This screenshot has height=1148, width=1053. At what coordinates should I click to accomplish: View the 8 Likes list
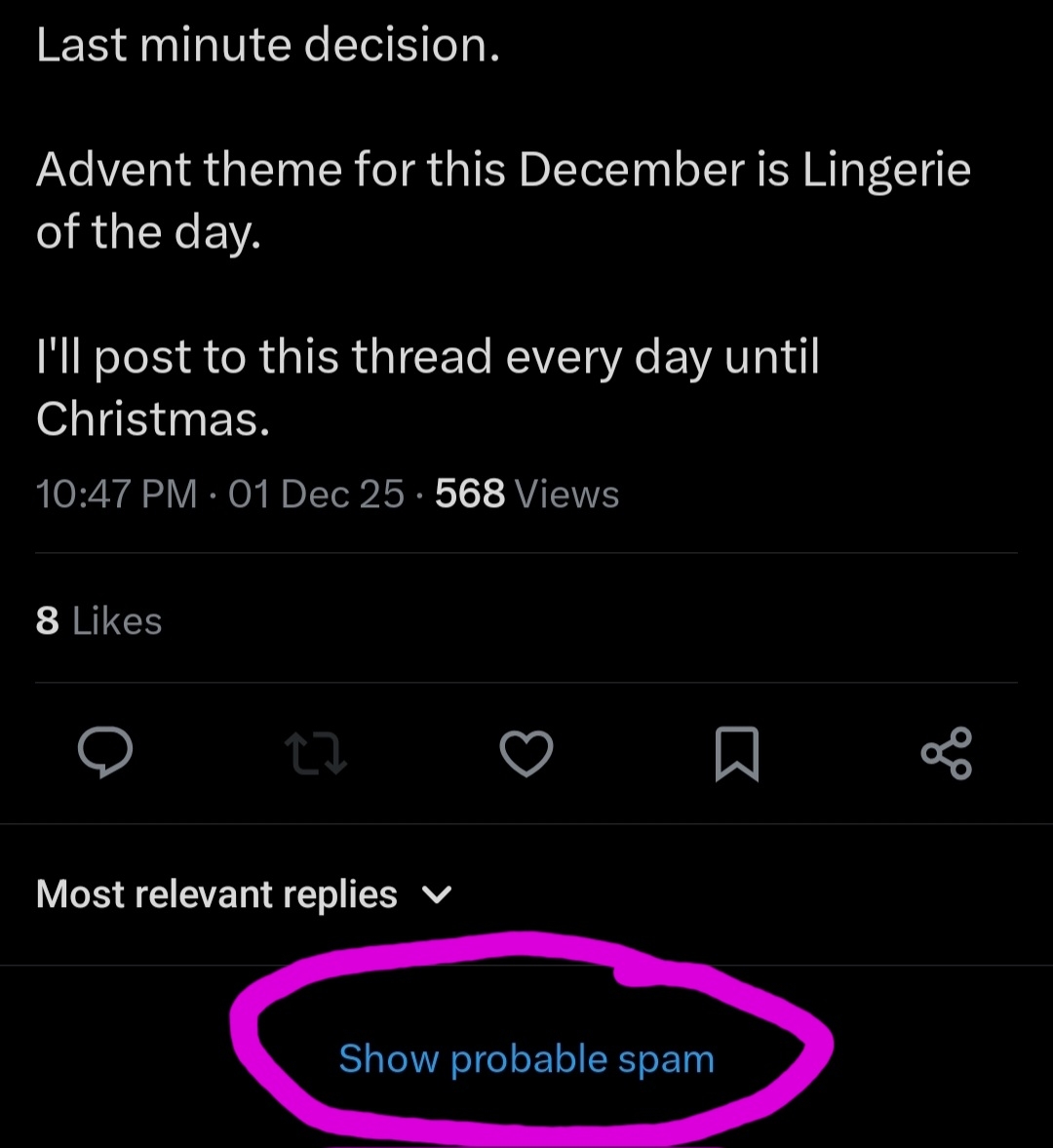pyautogui.click(x=99, y=620)
